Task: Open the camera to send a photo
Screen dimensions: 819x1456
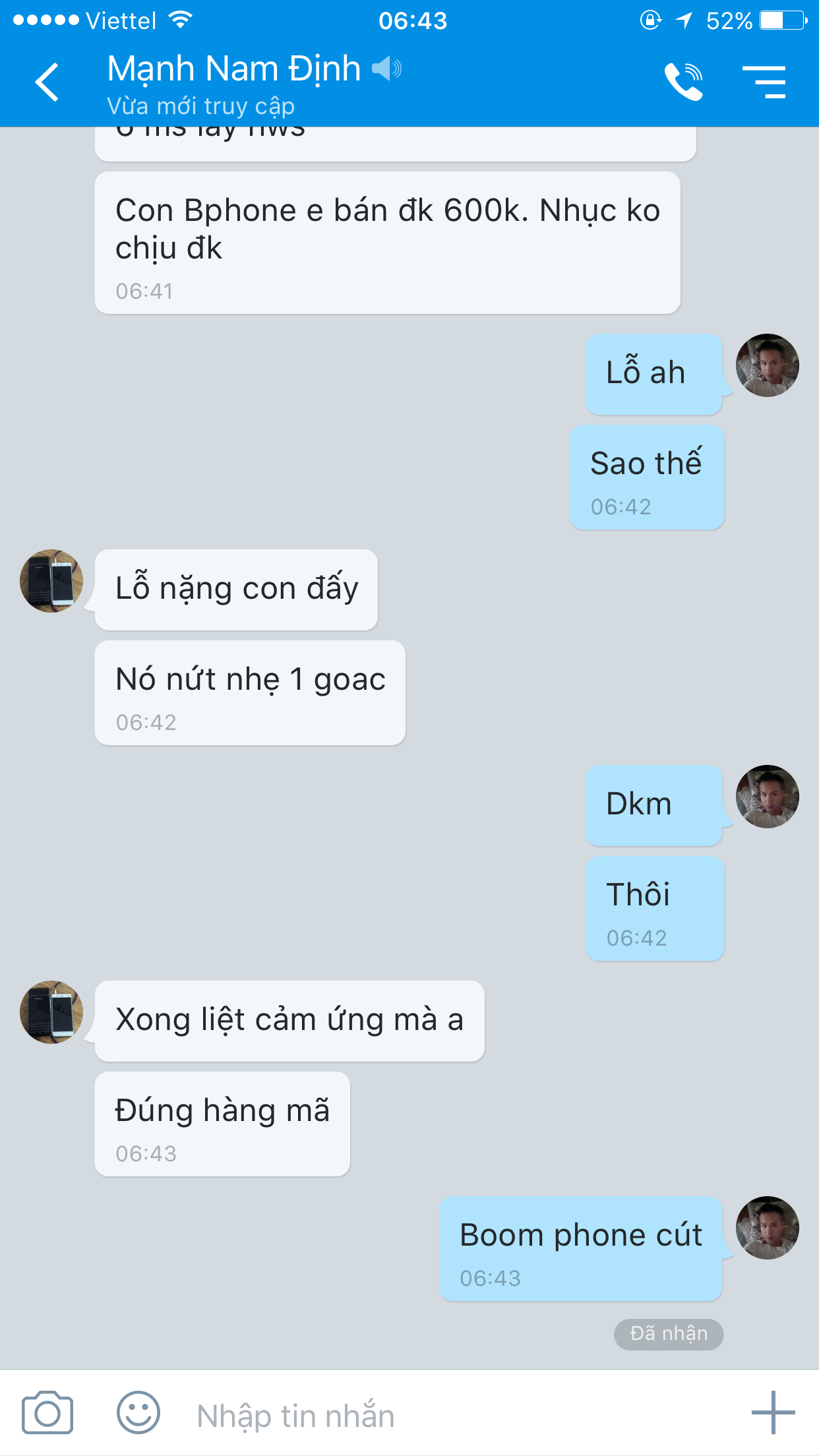Action: [x=47, y=1412]
